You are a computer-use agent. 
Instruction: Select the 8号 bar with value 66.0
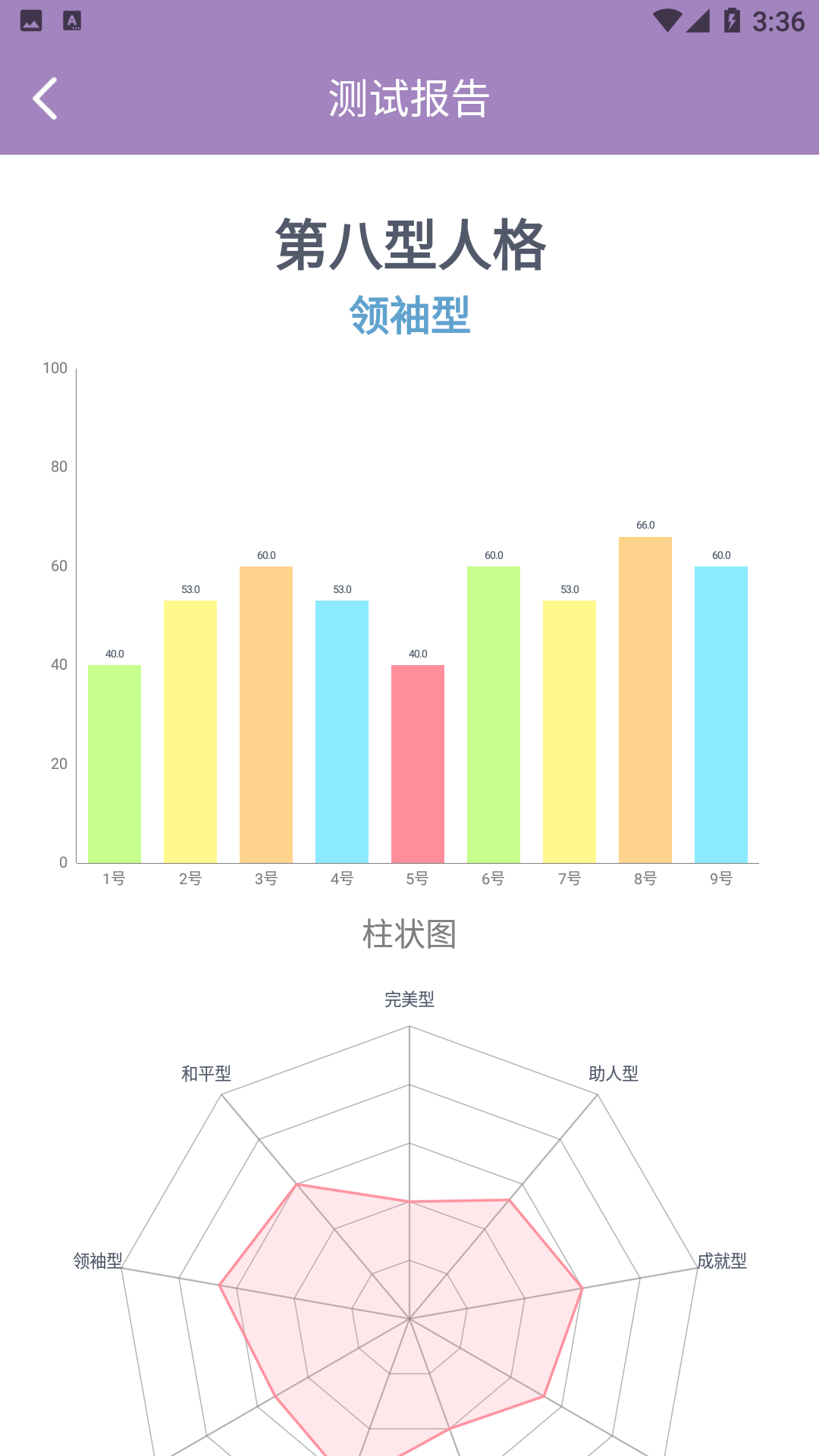coord(645,698)
